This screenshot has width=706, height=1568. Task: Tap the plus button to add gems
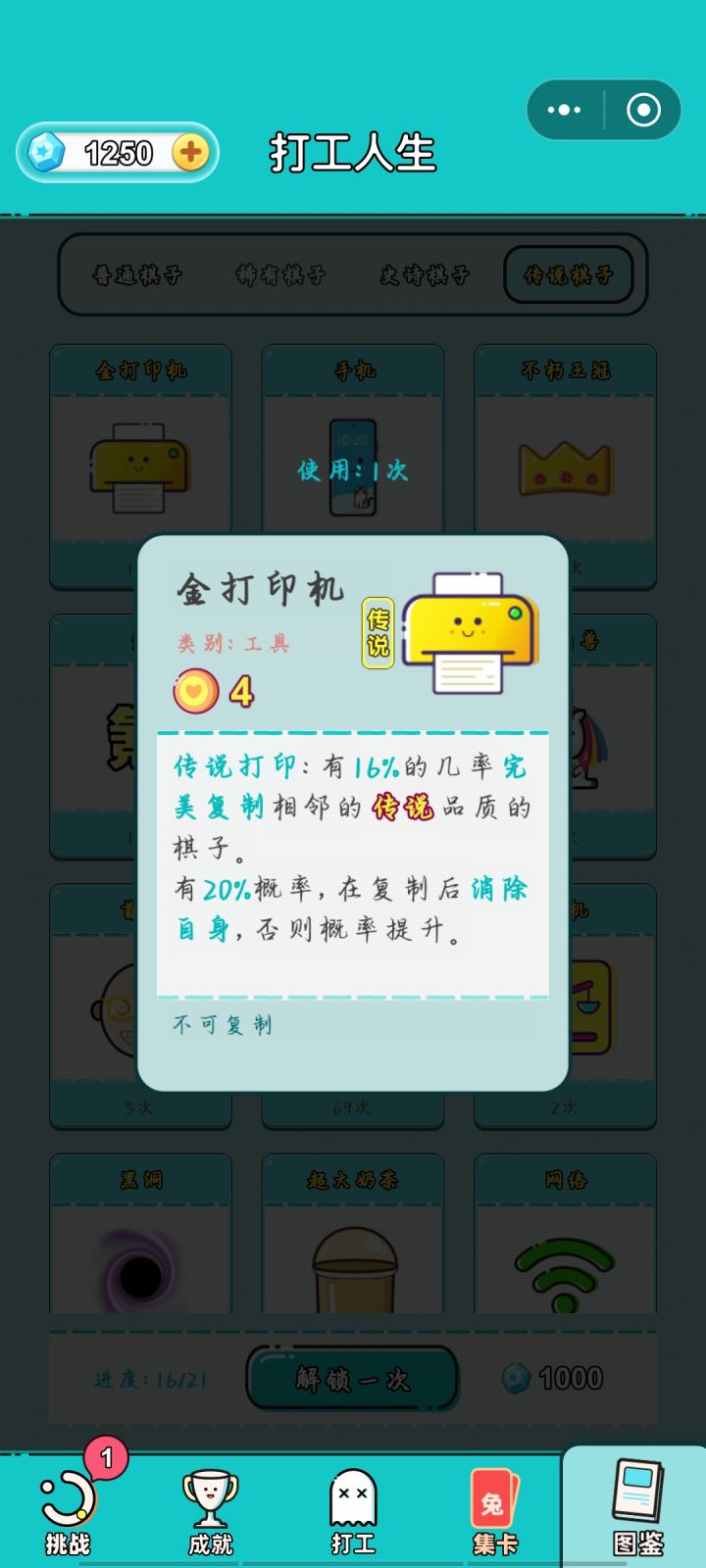click(x=190, y=153)
